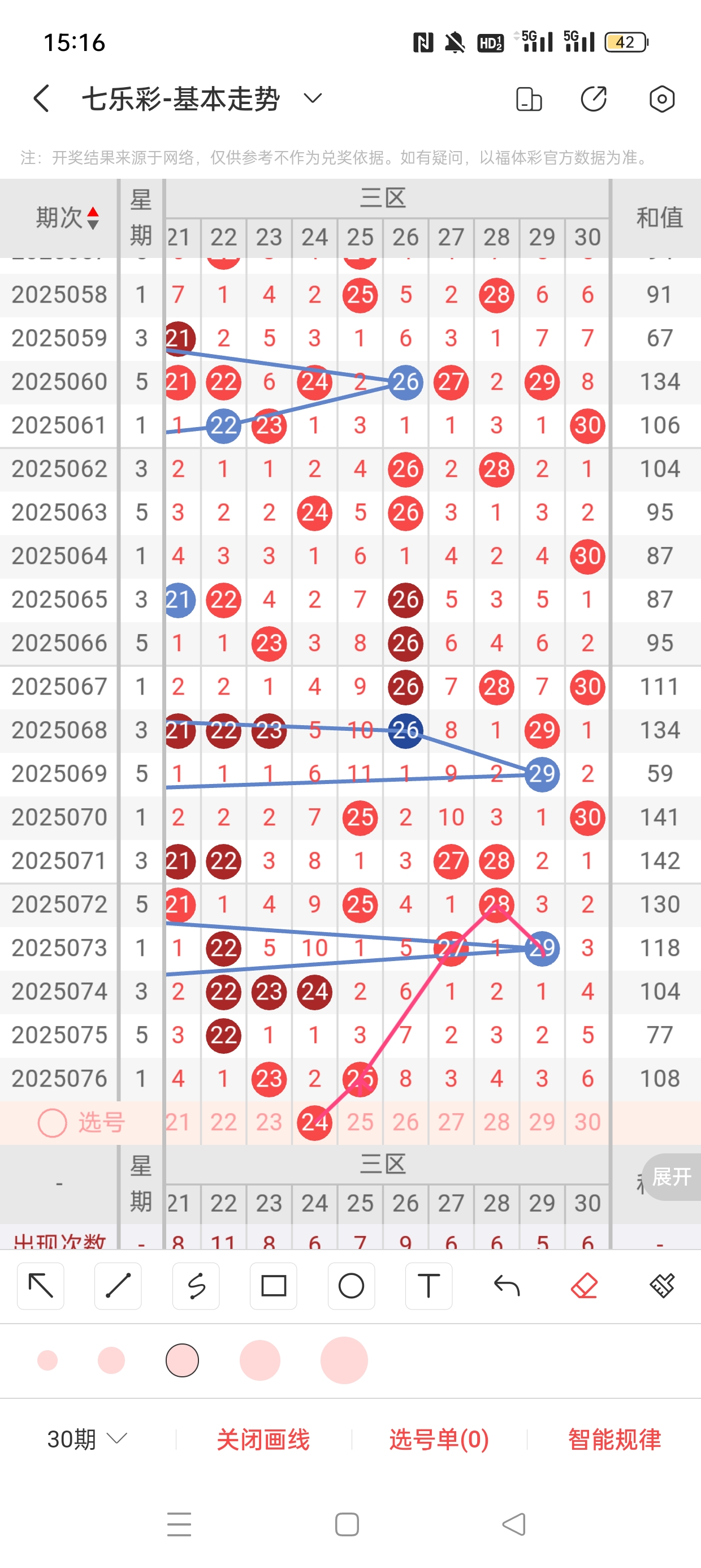Tap the share icon in the header
701x1568 pixels.
click(593, 98)
